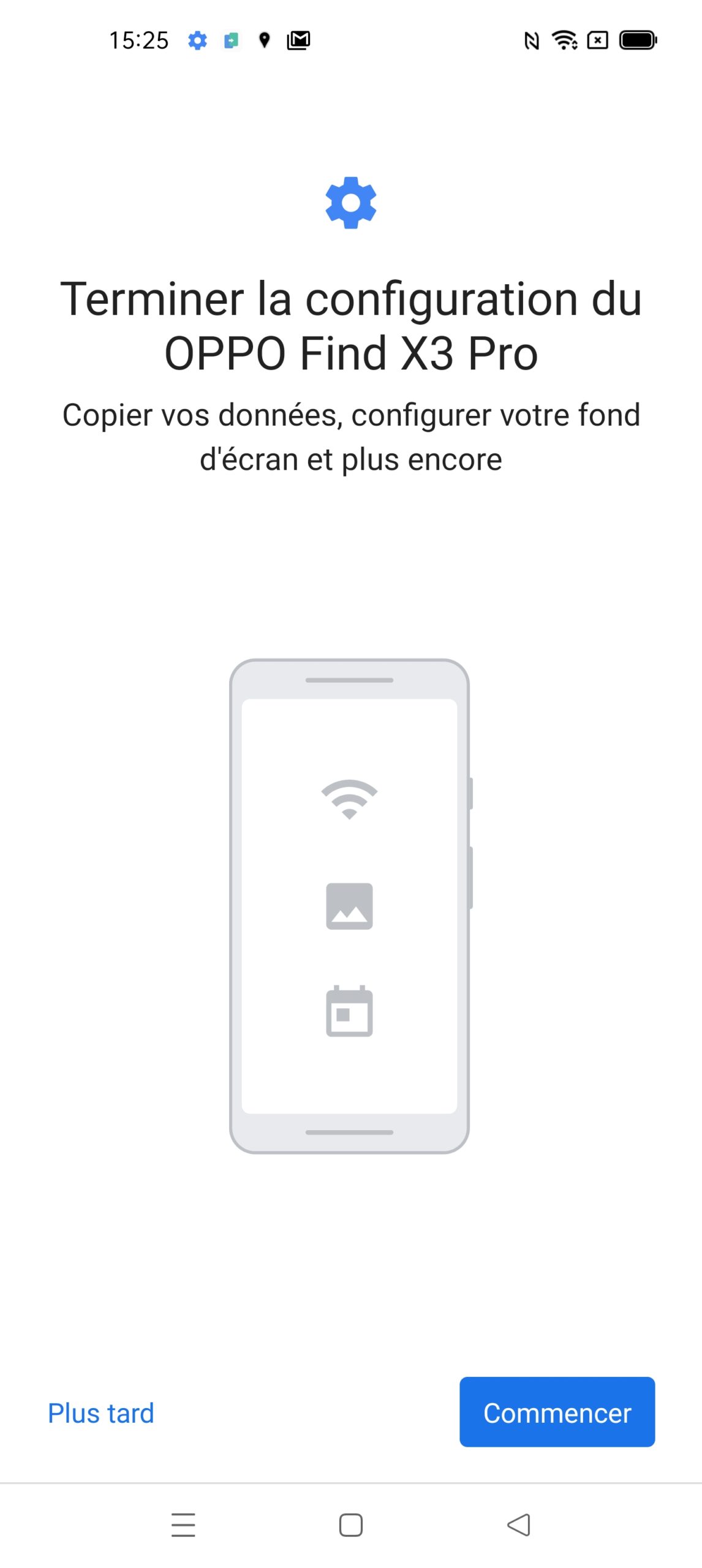Open recent apps from the navigation bar
This screenshot has width=702, height=1568.
point(183,1525)
